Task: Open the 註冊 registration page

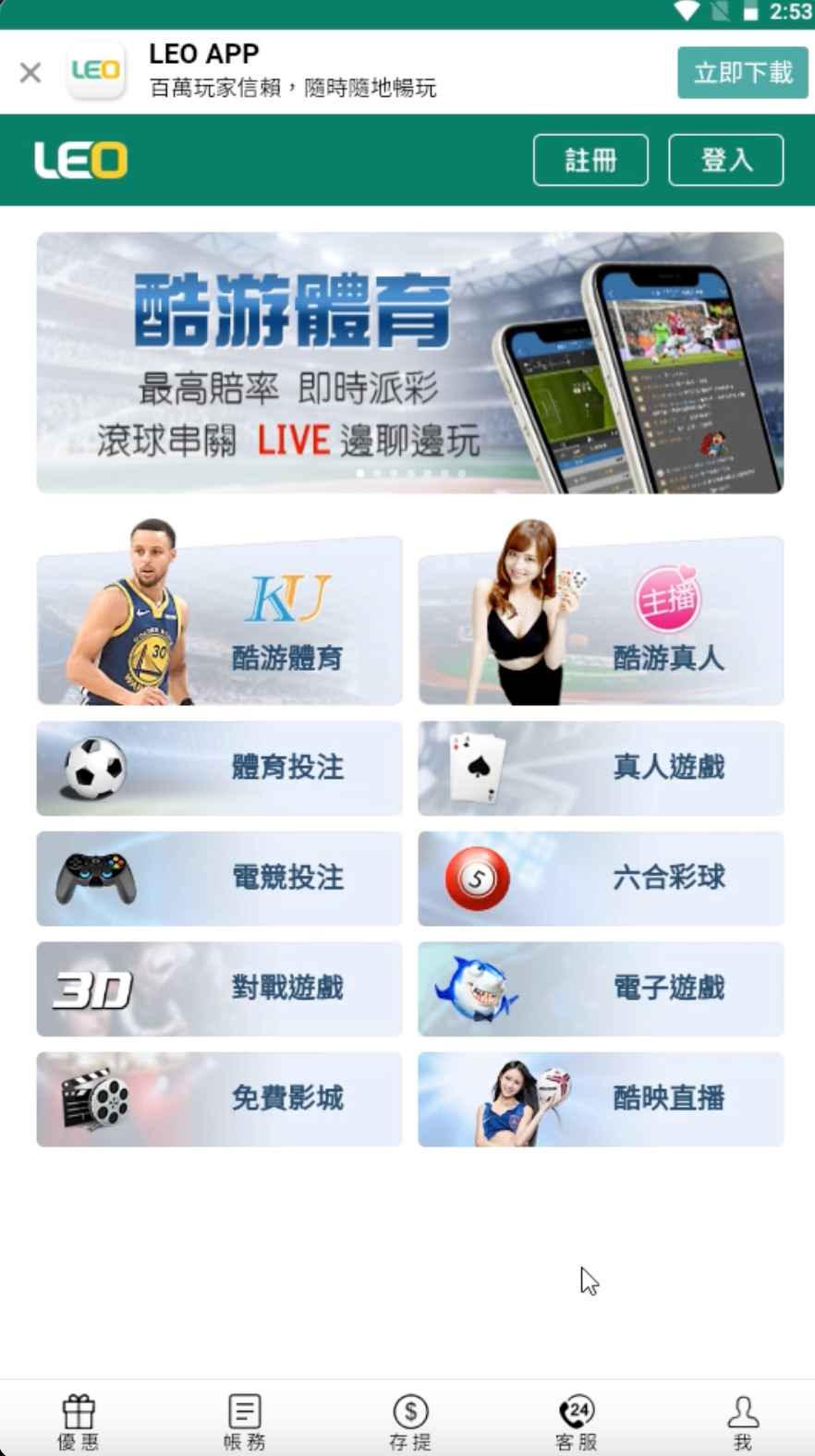Action: (590, 160)
